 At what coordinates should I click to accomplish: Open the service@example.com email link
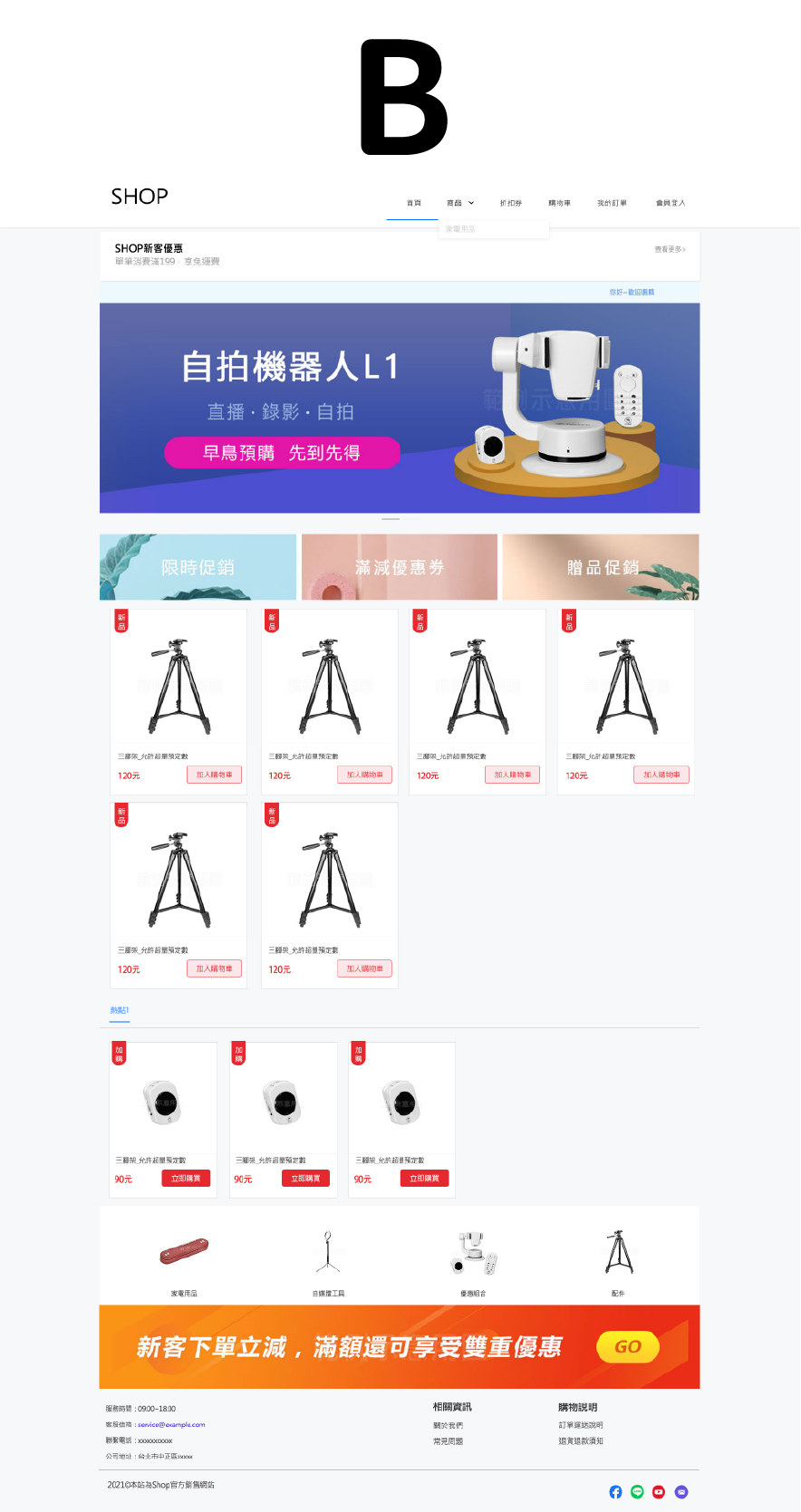(x=171, y=1425)
